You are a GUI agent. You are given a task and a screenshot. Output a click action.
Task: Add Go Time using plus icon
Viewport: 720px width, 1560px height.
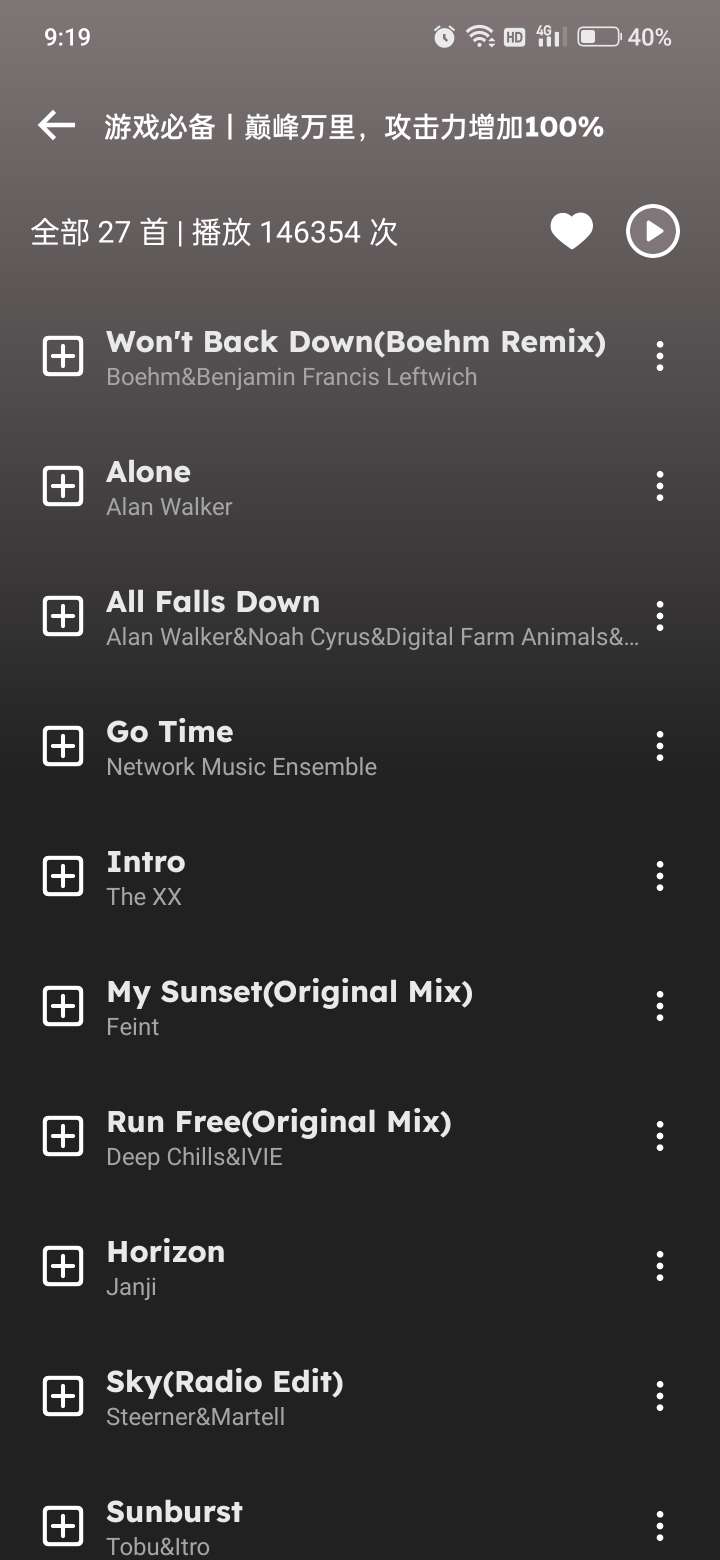pos(63,747)
